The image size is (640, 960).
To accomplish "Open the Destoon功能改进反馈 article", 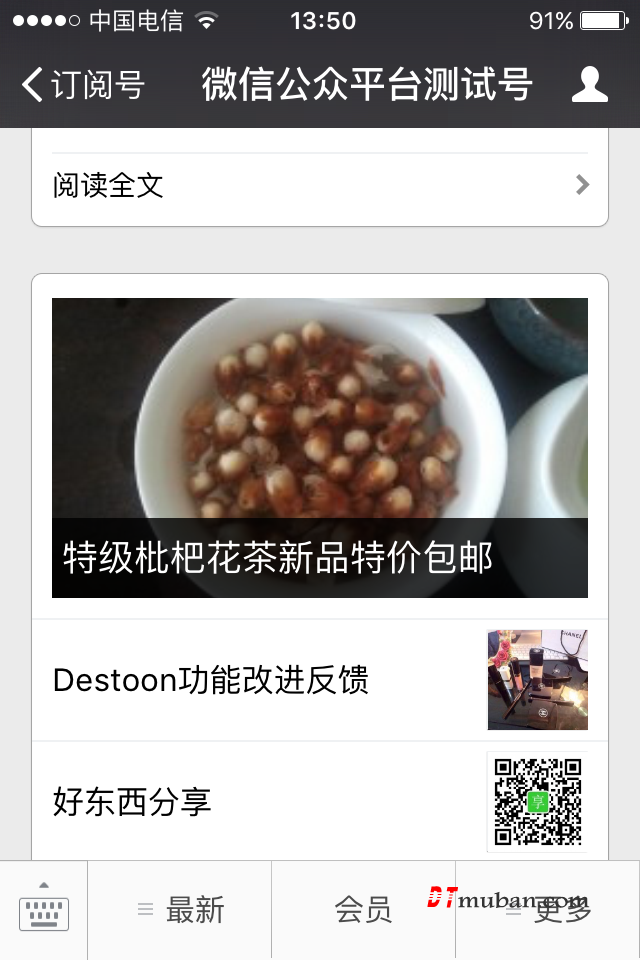I will [320, 680].
